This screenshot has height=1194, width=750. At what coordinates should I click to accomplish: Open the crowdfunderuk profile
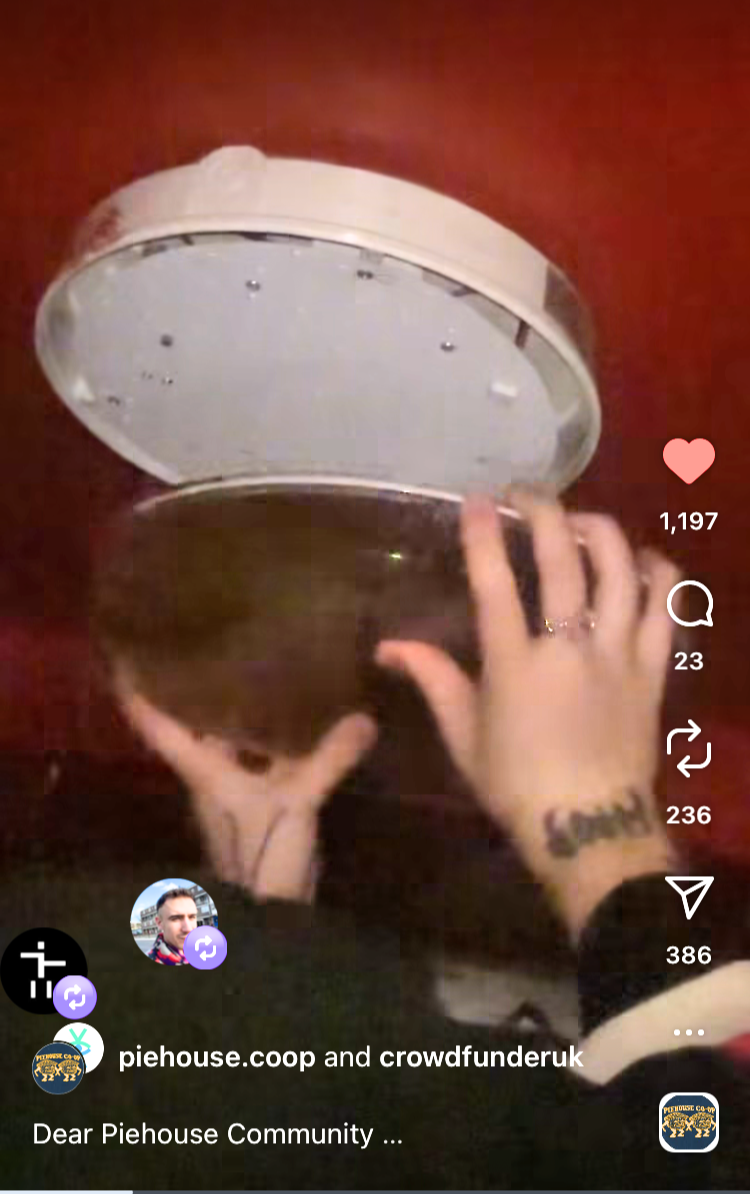[x=481, y=1057]
